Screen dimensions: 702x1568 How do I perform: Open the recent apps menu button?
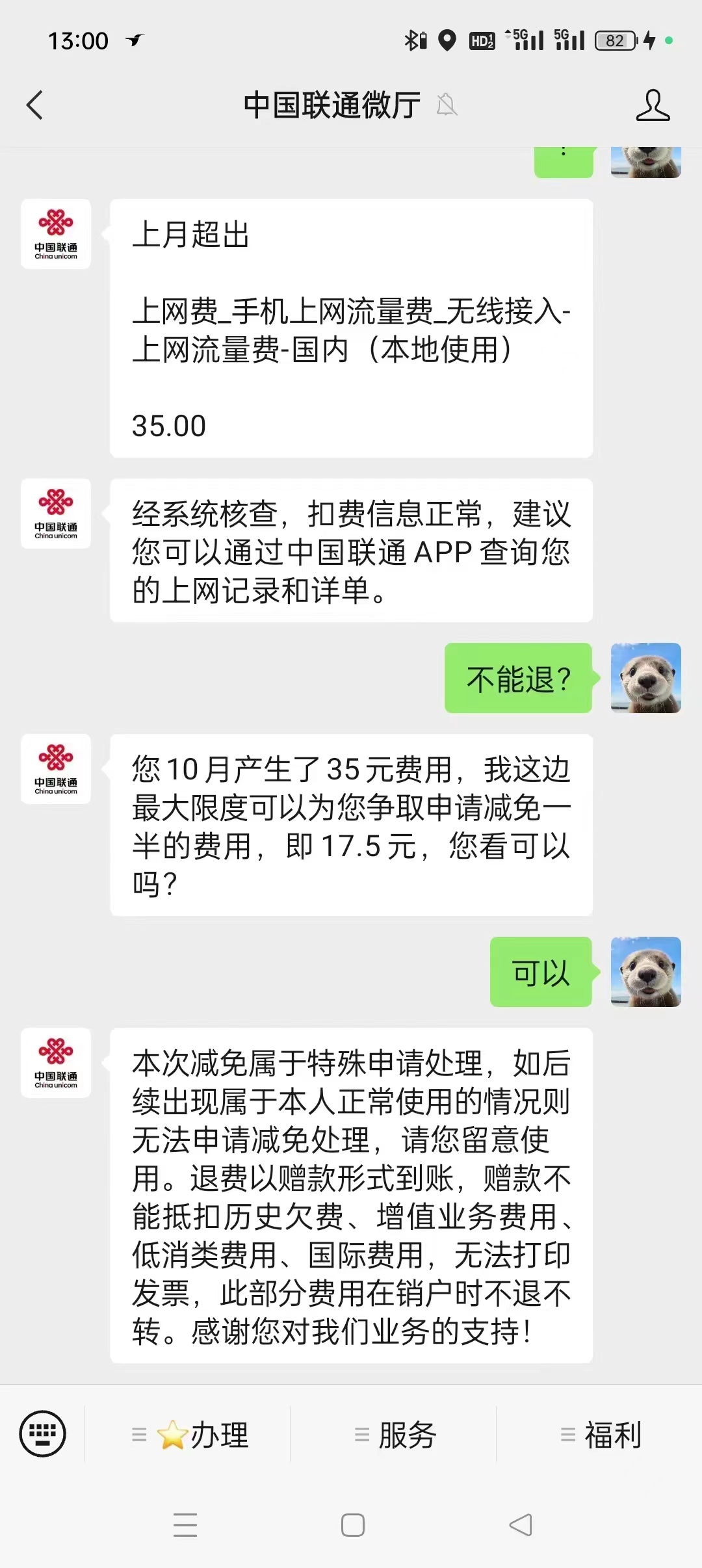tap(185, 1524)
